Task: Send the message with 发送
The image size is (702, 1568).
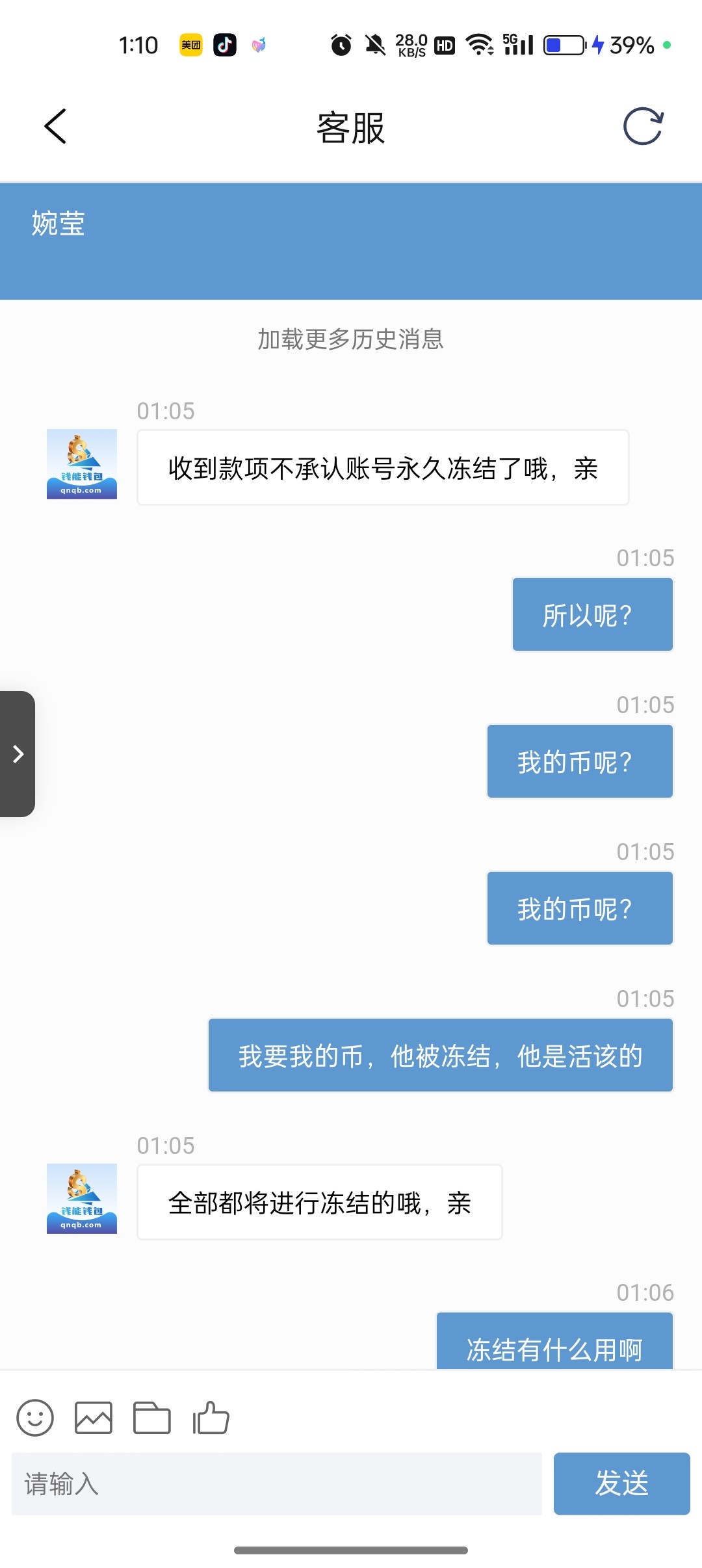Action: [x=622, y=1483]
